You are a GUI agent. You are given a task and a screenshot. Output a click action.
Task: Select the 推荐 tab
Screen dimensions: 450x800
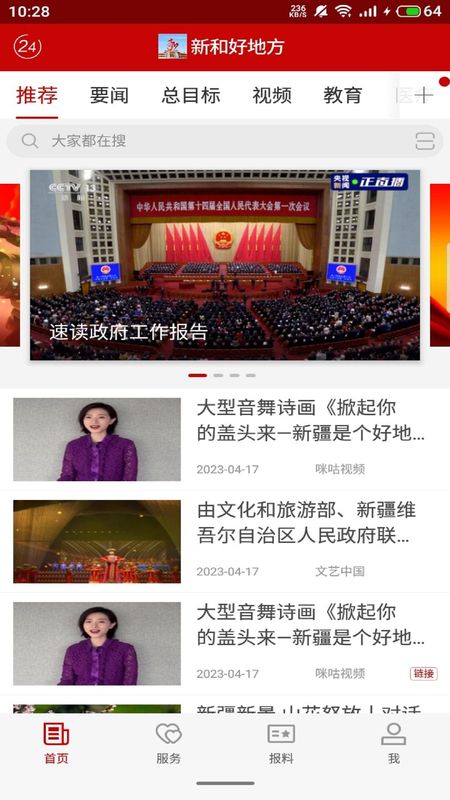(37, 95)
